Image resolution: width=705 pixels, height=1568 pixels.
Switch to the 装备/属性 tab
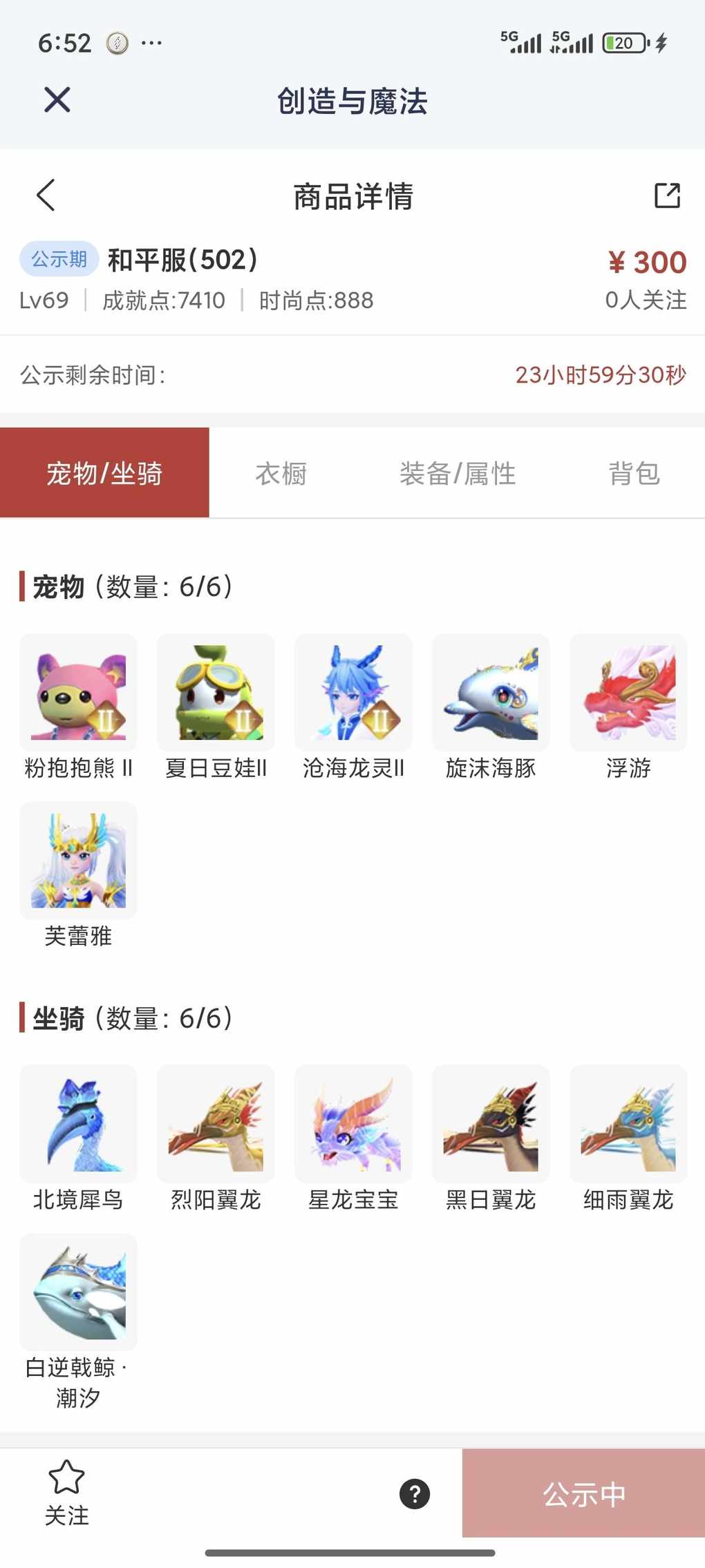[x=457, y=474]
